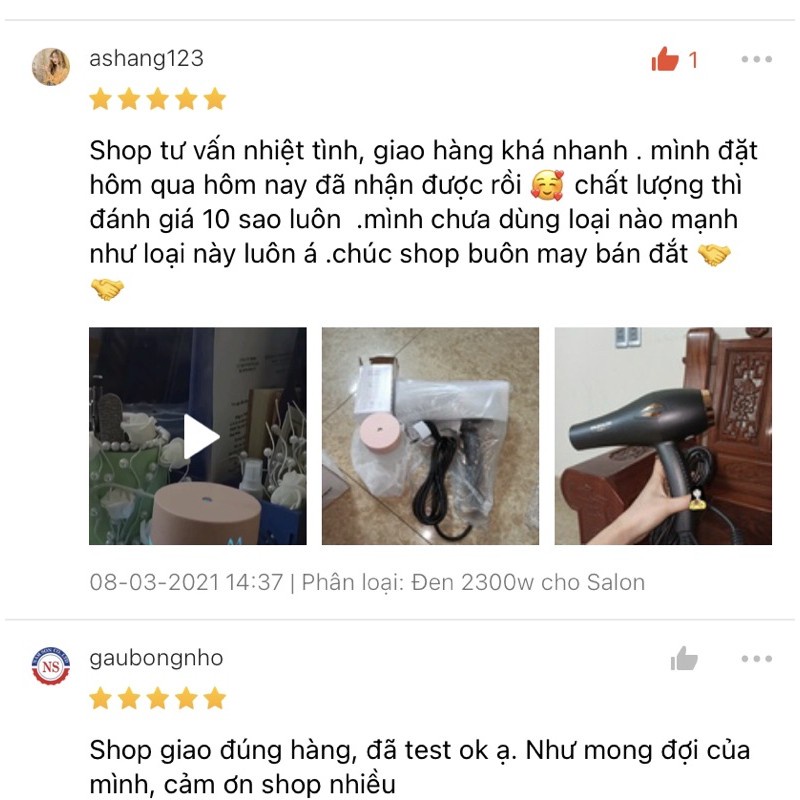Like the review by gaubongnho
The width and height of the screenshot is (800, 800).
684,659
